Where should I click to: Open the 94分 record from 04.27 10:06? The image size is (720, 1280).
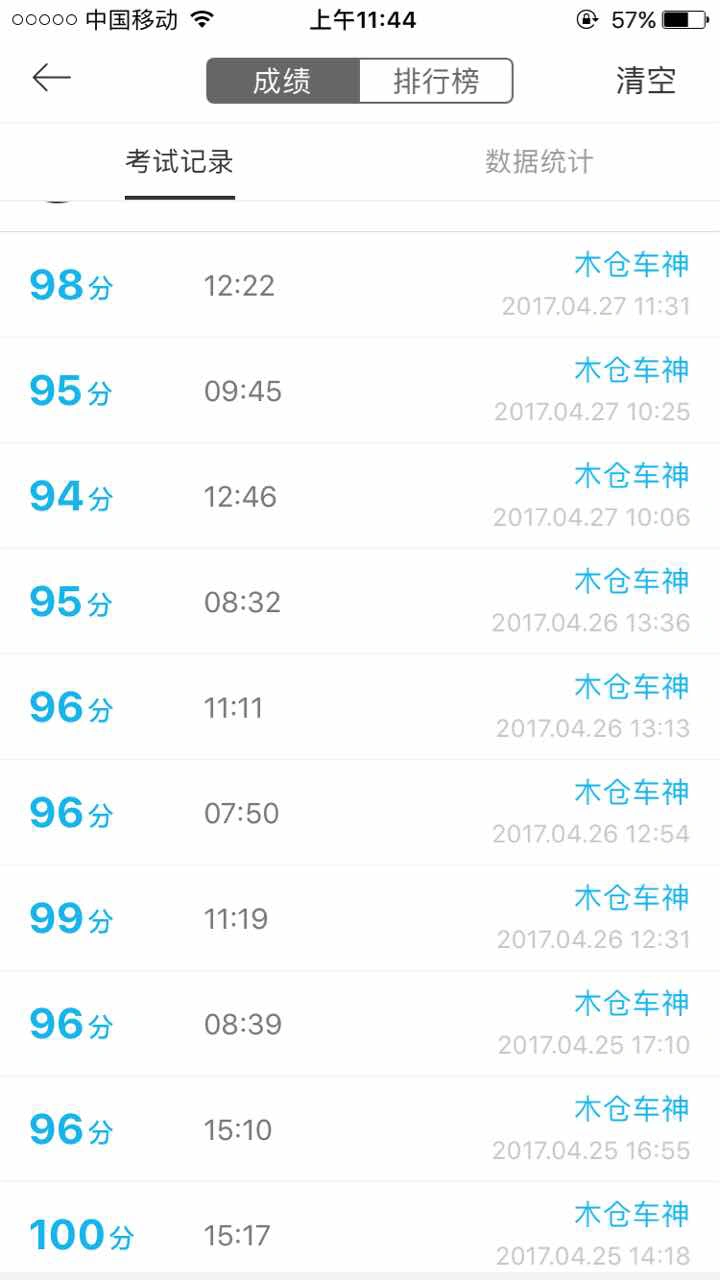click(360, 497)
